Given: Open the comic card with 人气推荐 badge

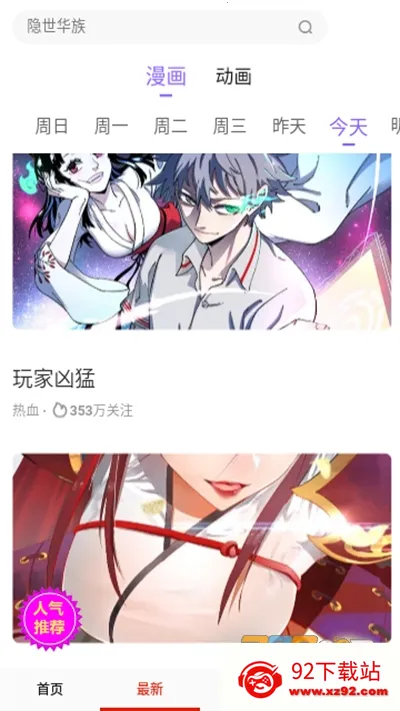Looking at the screenshot, I should click(x=201, y=548).
